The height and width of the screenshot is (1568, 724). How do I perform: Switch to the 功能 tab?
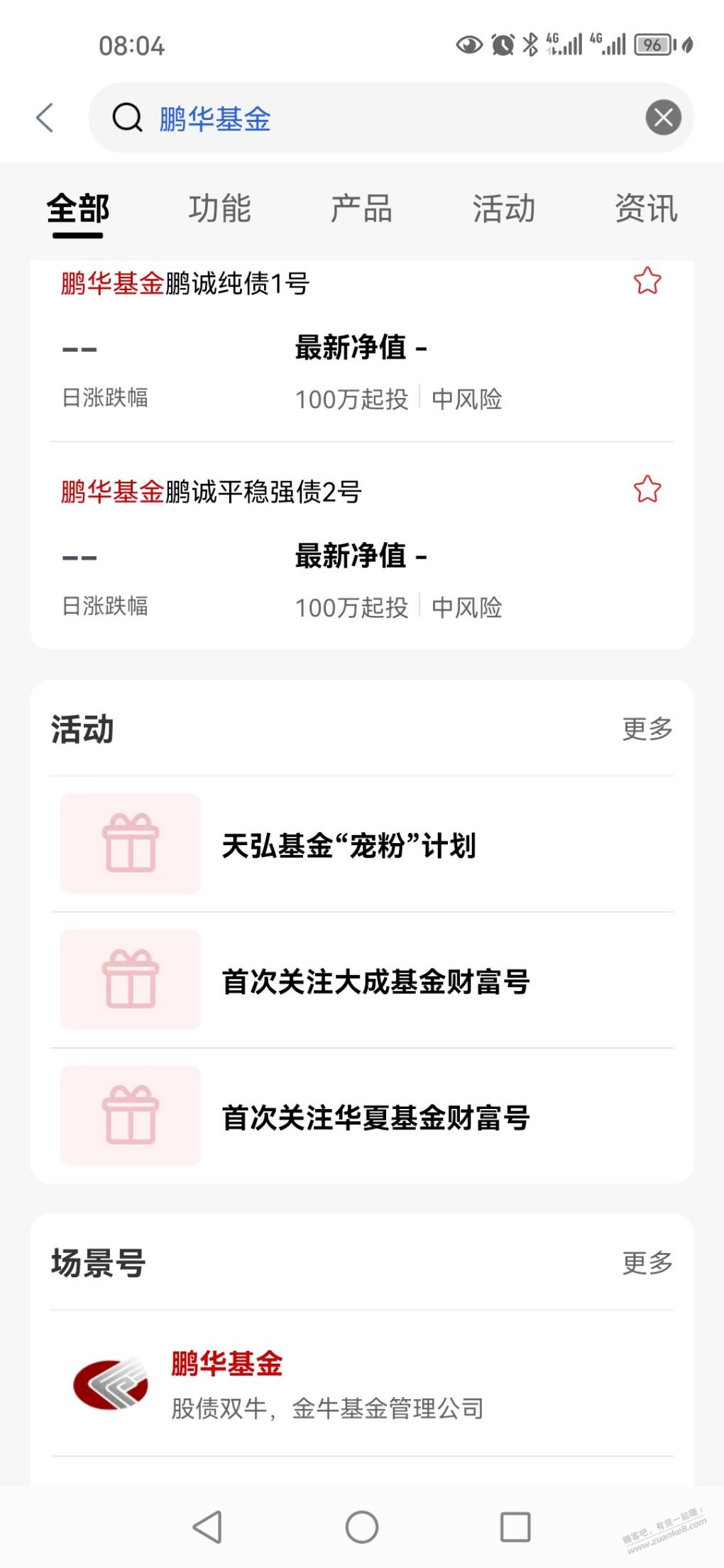coord(220,209)
